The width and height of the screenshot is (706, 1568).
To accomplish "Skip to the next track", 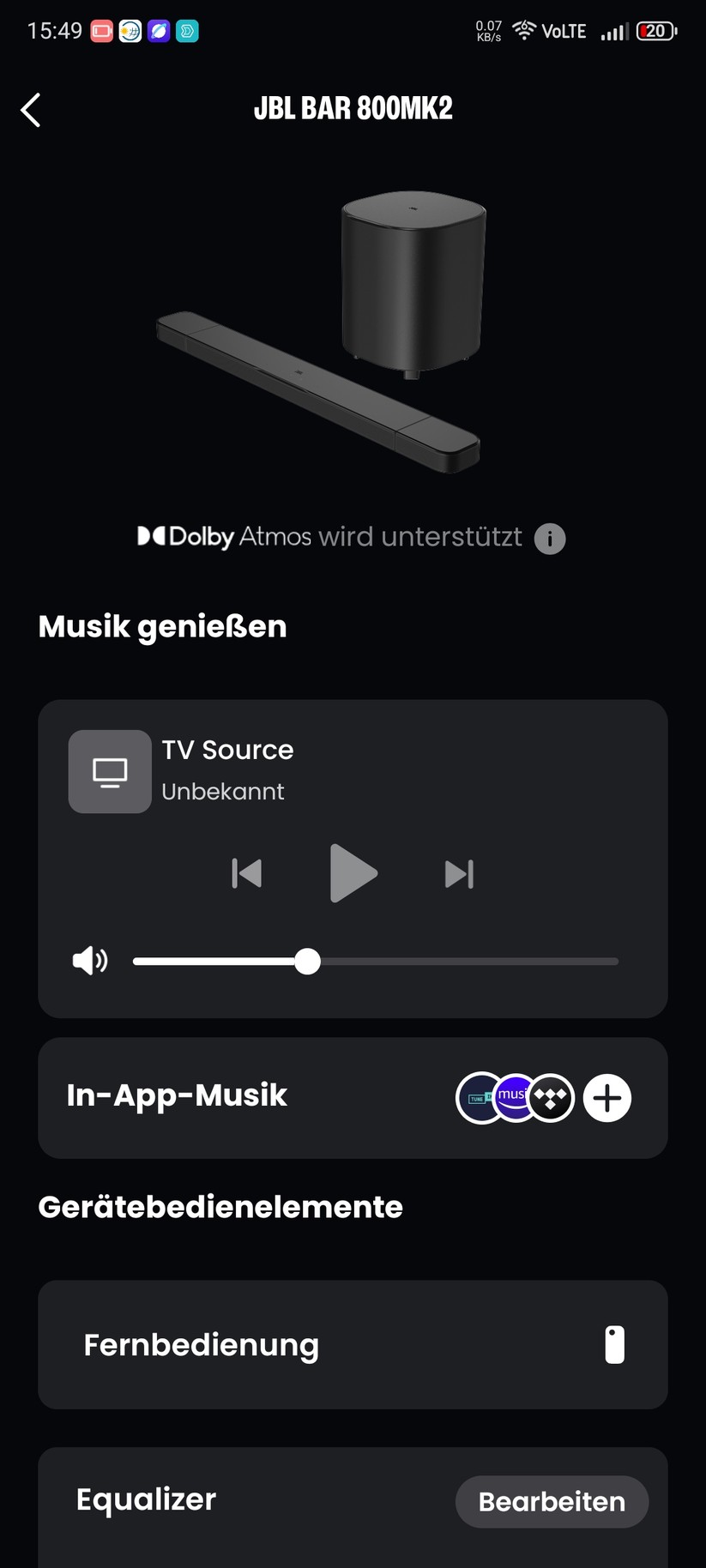I will click(x=459, y=873).
